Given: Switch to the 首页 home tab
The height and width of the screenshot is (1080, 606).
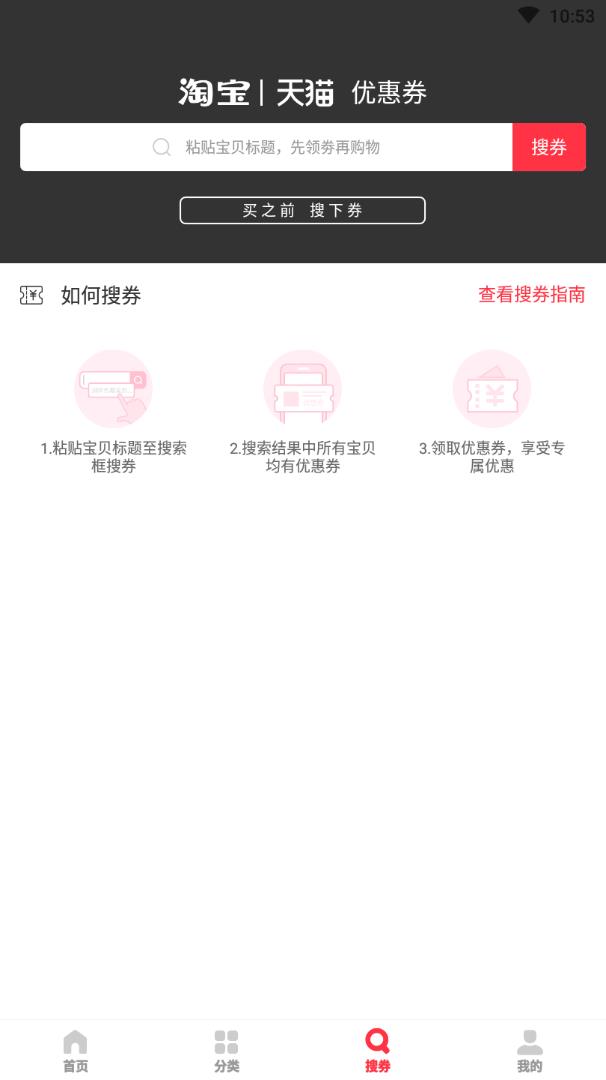Looking at the screenshot, I should [75, 1051].
